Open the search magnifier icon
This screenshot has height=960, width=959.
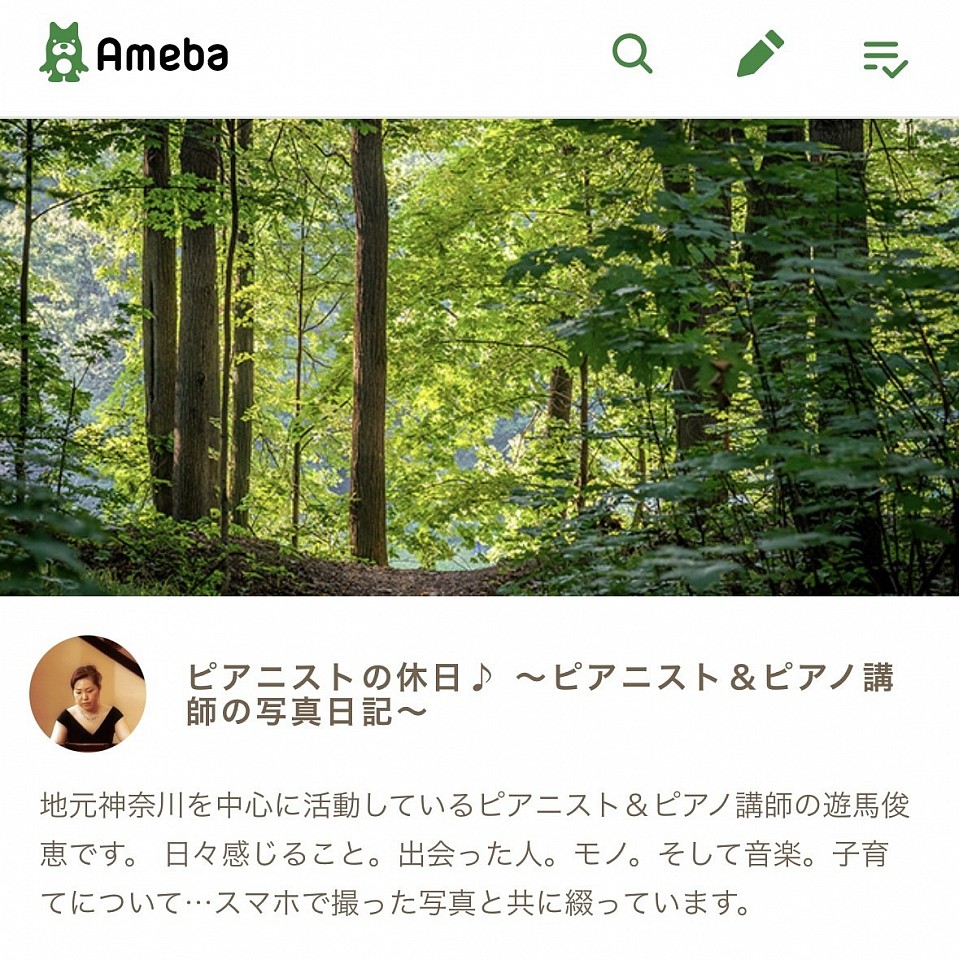click(x=632, y=54)
